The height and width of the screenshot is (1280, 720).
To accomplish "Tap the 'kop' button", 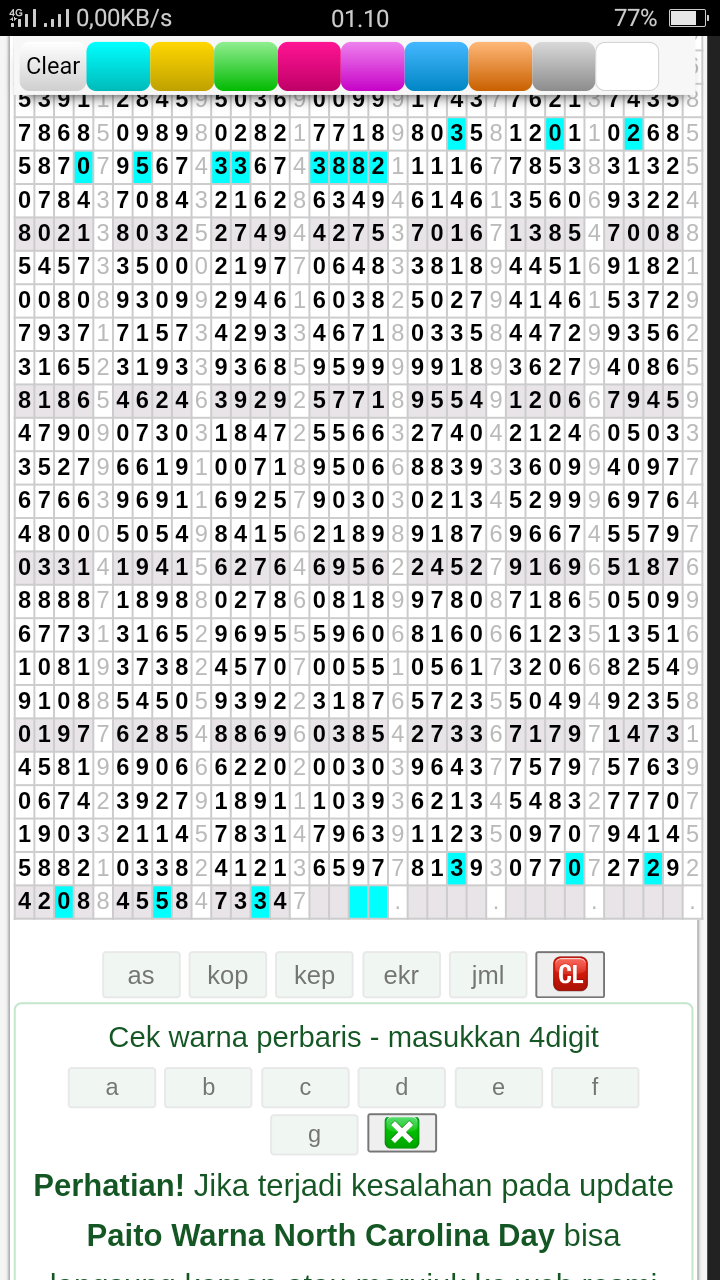I will click(228, 975).
